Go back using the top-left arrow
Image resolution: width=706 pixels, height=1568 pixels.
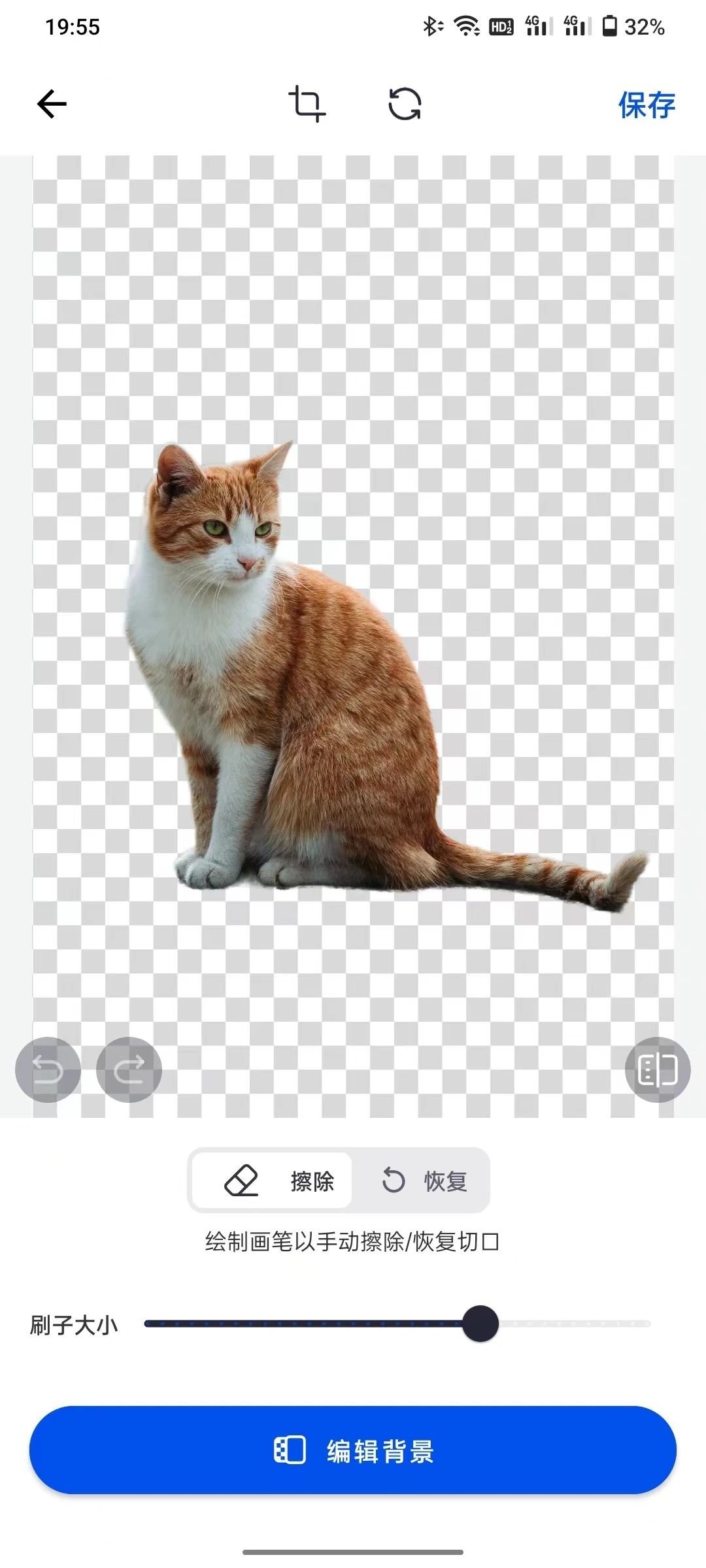tap(52, 104)
